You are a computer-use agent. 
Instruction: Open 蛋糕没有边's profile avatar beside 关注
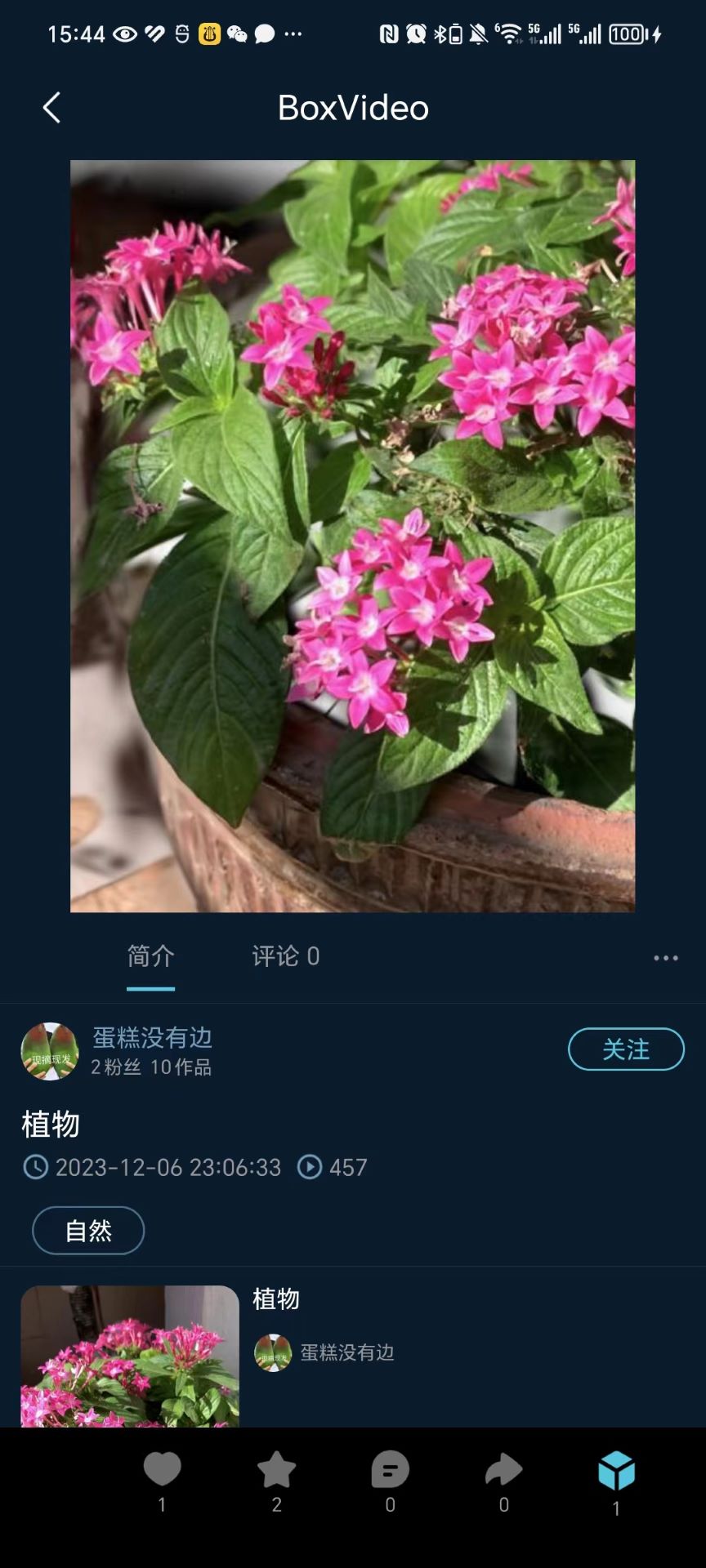(x=50, y=1051)
